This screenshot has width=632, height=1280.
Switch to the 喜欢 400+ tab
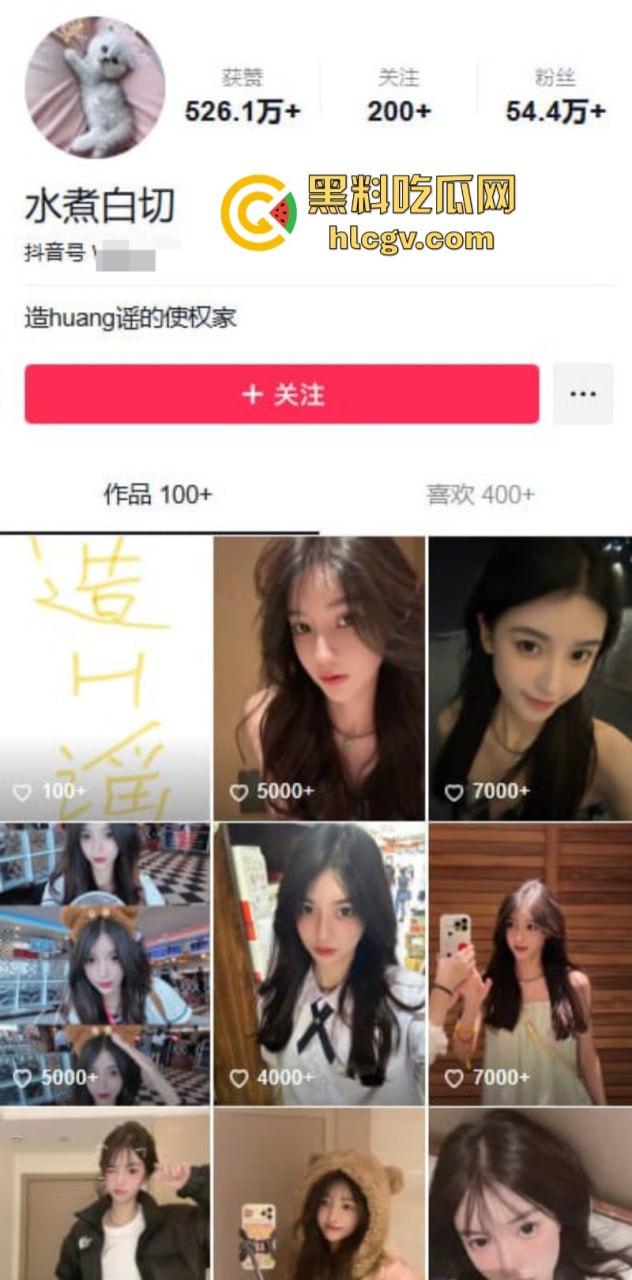(480, 494)
